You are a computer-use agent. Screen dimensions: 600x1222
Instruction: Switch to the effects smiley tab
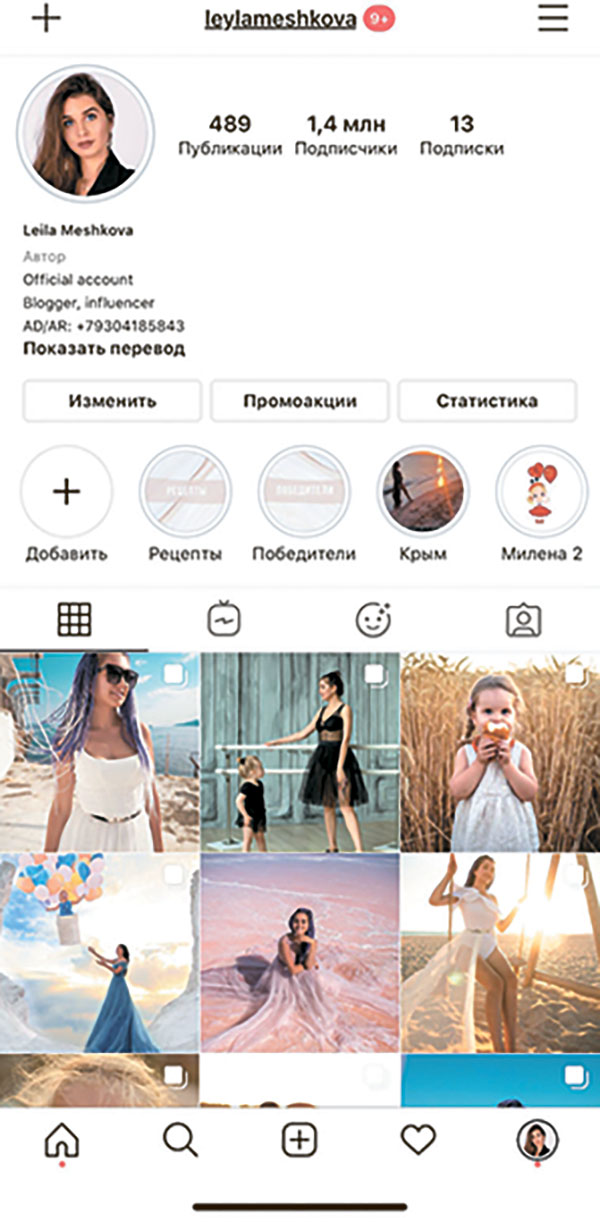pos(373,621)
